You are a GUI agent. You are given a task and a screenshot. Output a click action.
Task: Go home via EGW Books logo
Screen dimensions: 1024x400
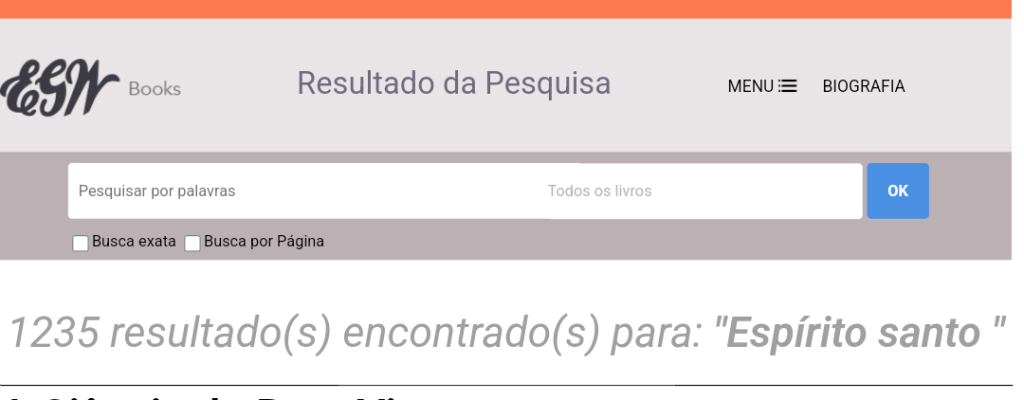click(x=90, y=87)
